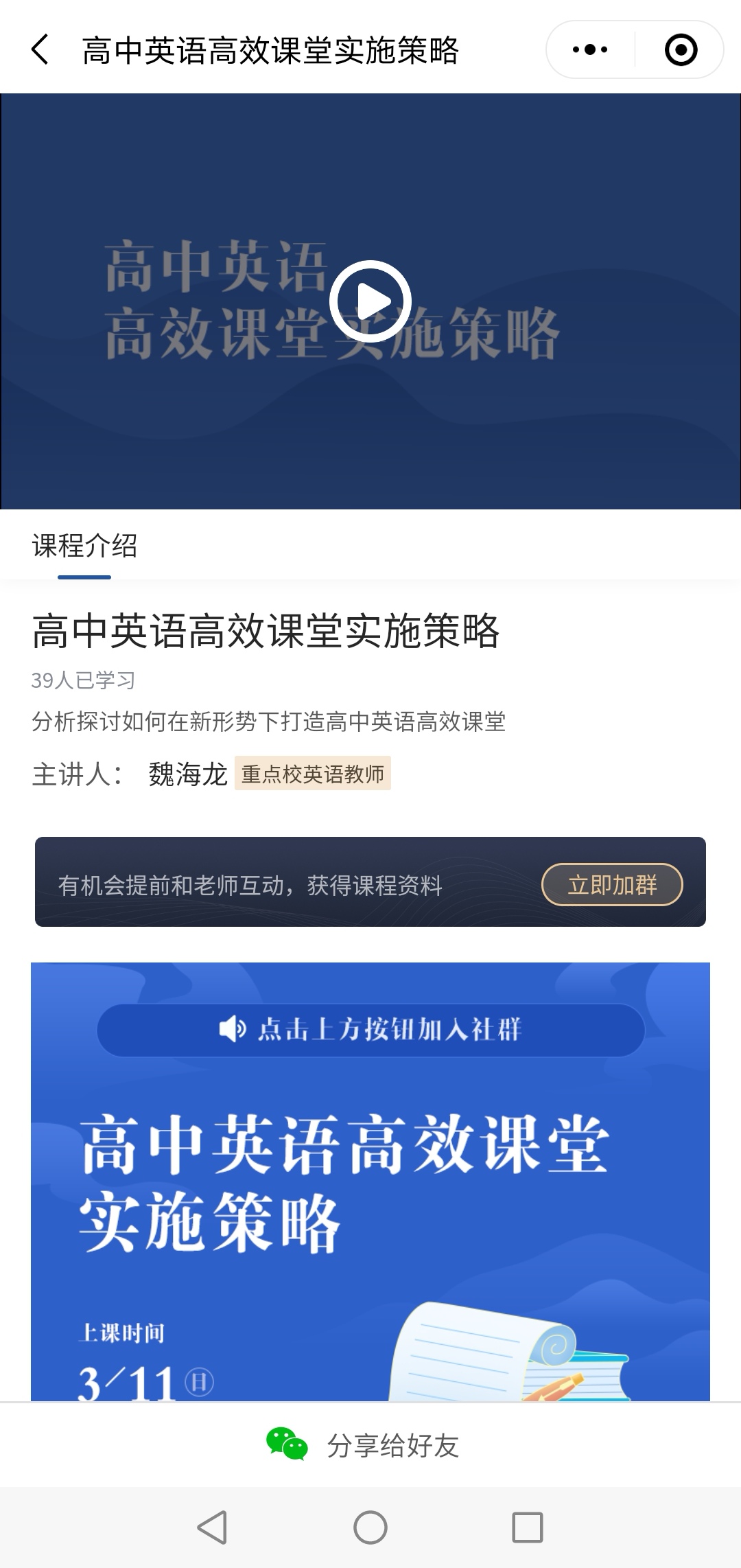Open the mini program three-dot menu
This screenshot has width=741, height=1568.
coord(590,49)
